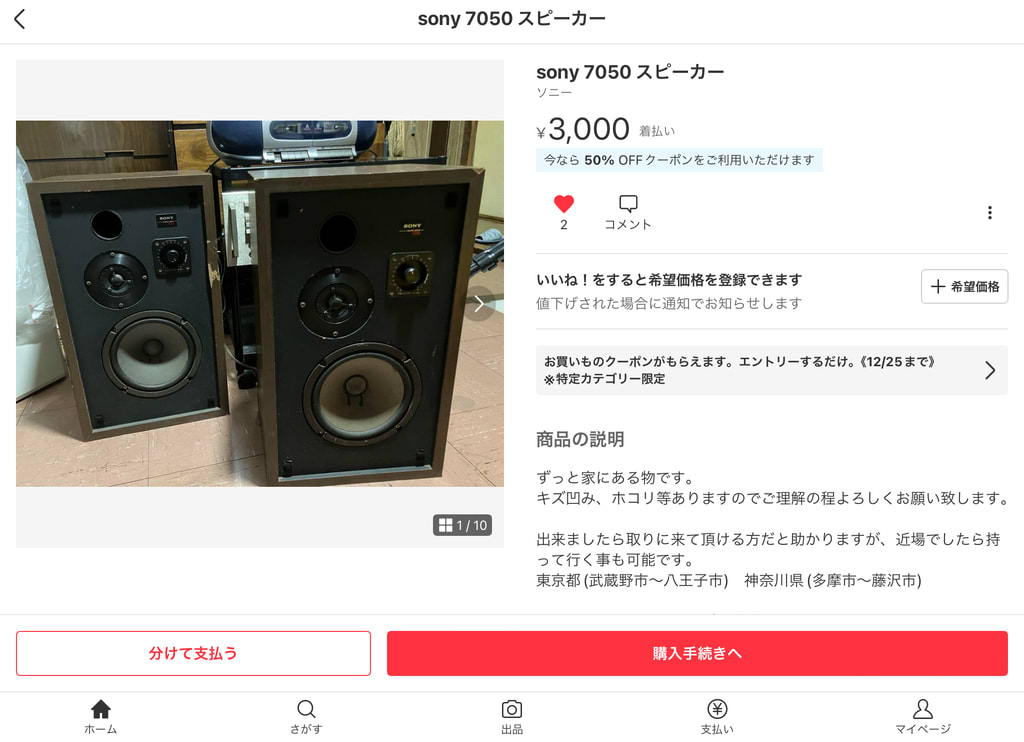This screenshot has width=1024, height=742.
Task: Open the 1 / 10 photo grid indicator
Action: pyautogui.click(x=462, y=525)
